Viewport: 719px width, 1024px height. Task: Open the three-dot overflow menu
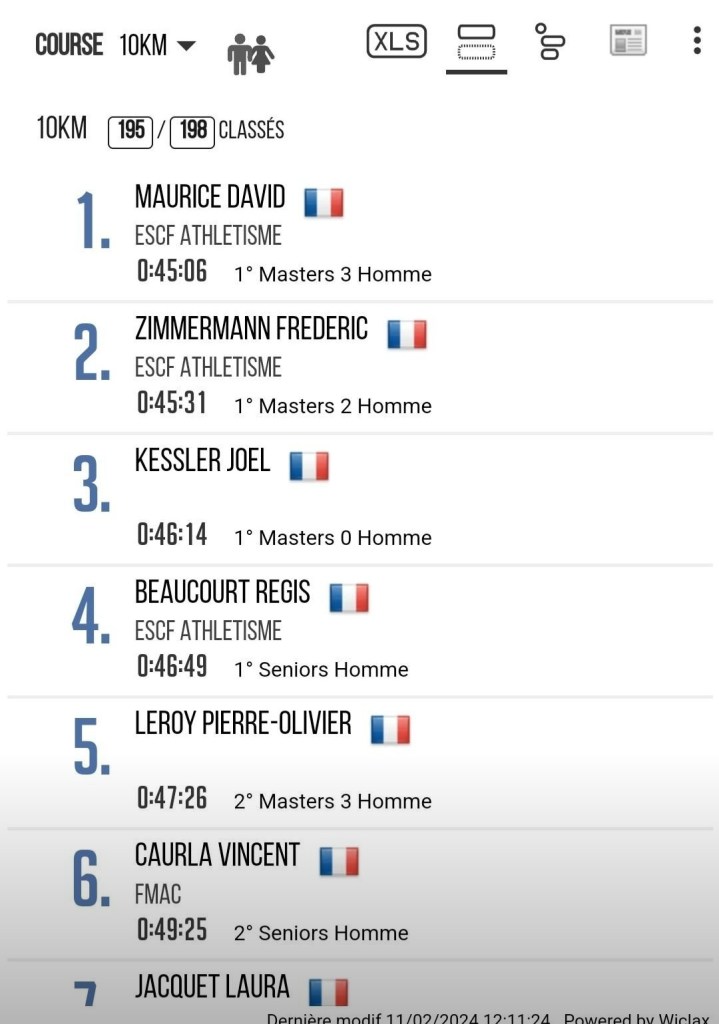[696, 41]
